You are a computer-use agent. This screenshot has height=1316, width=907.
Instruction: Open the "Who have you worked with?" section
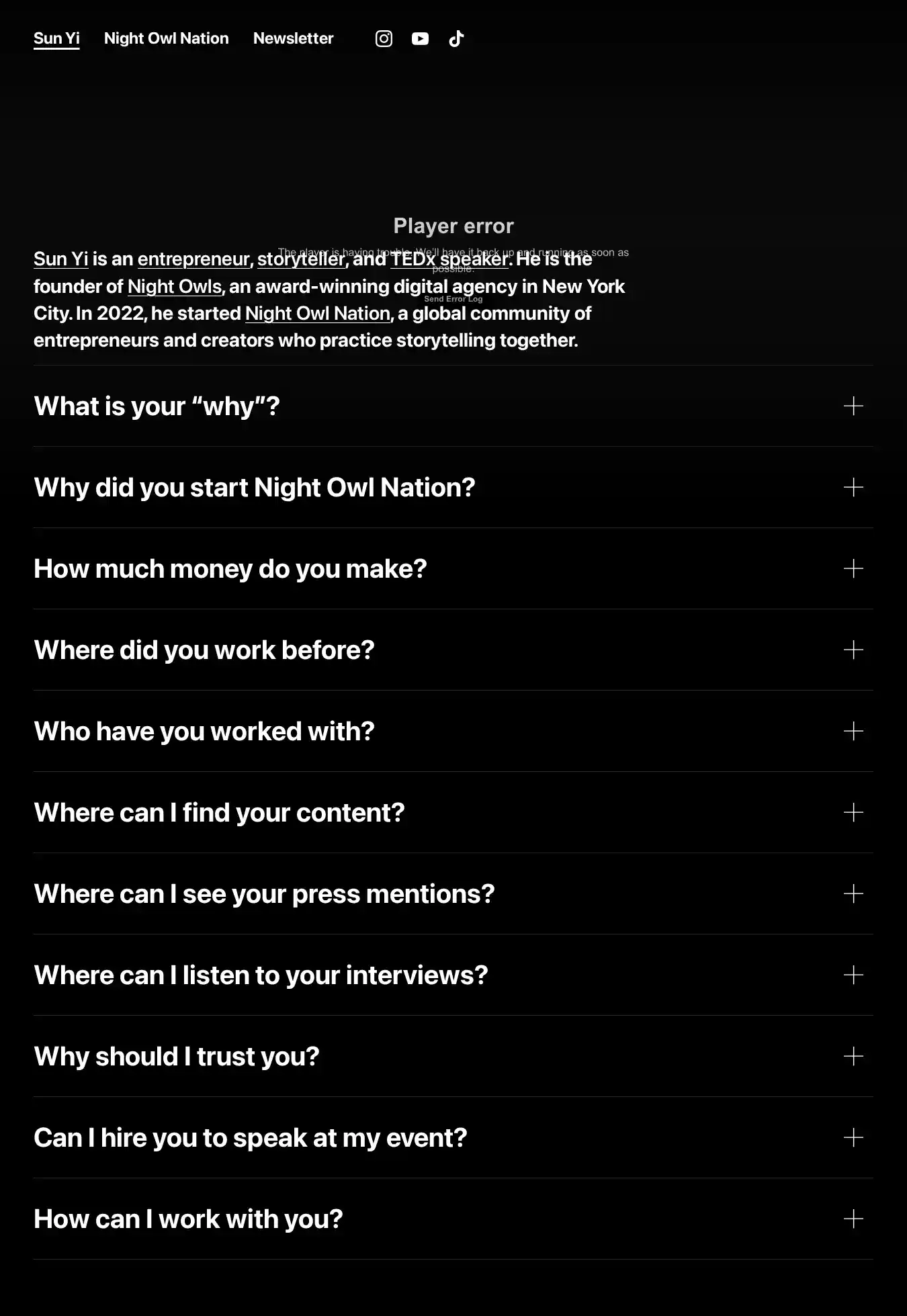[853, 732]
